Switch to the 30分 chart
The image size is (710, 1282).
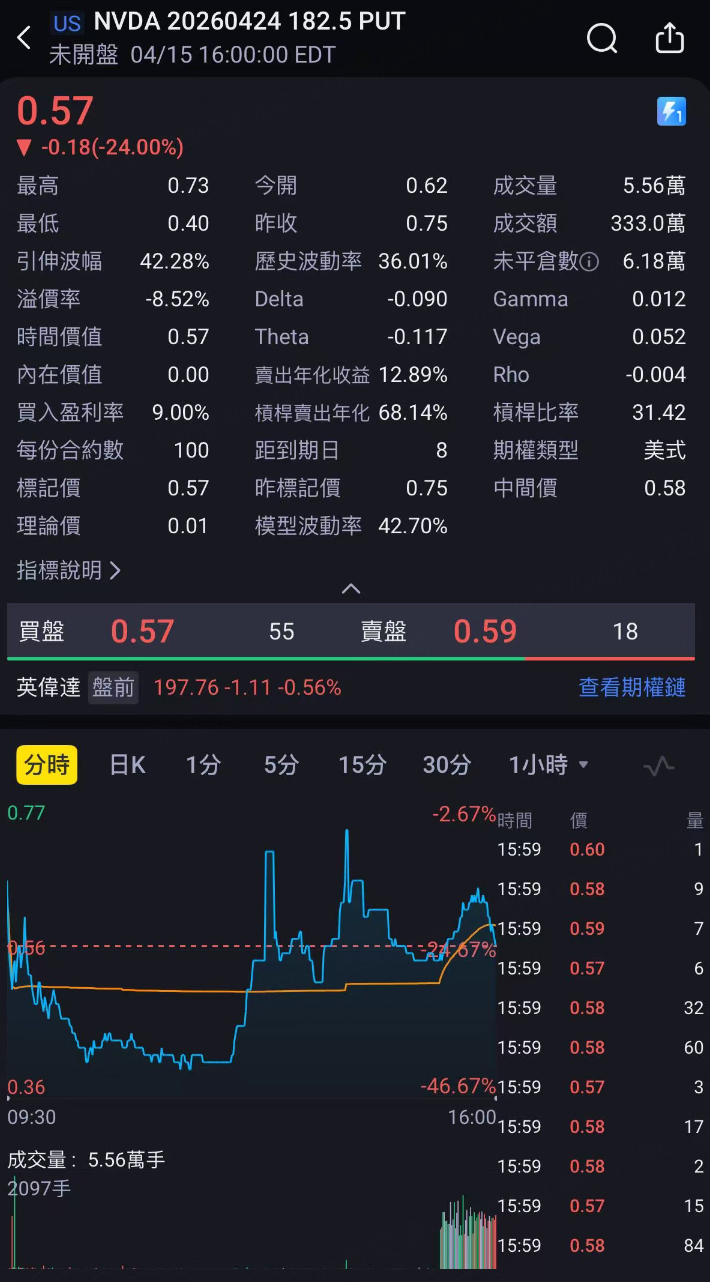(x=446, y=765)
